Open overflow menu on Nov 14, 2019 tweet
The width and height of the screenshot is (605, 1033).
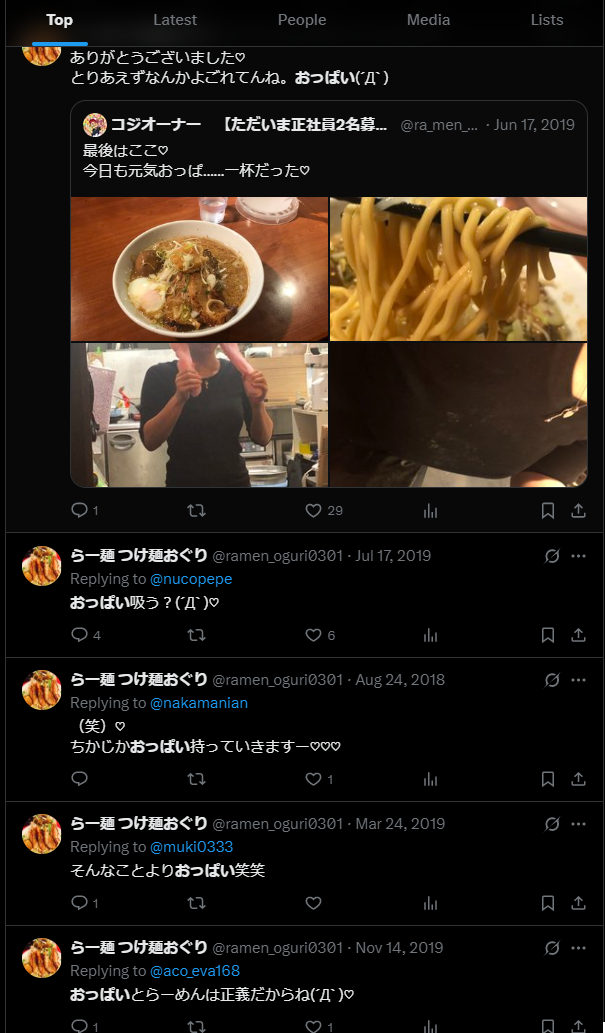[578, 948]
